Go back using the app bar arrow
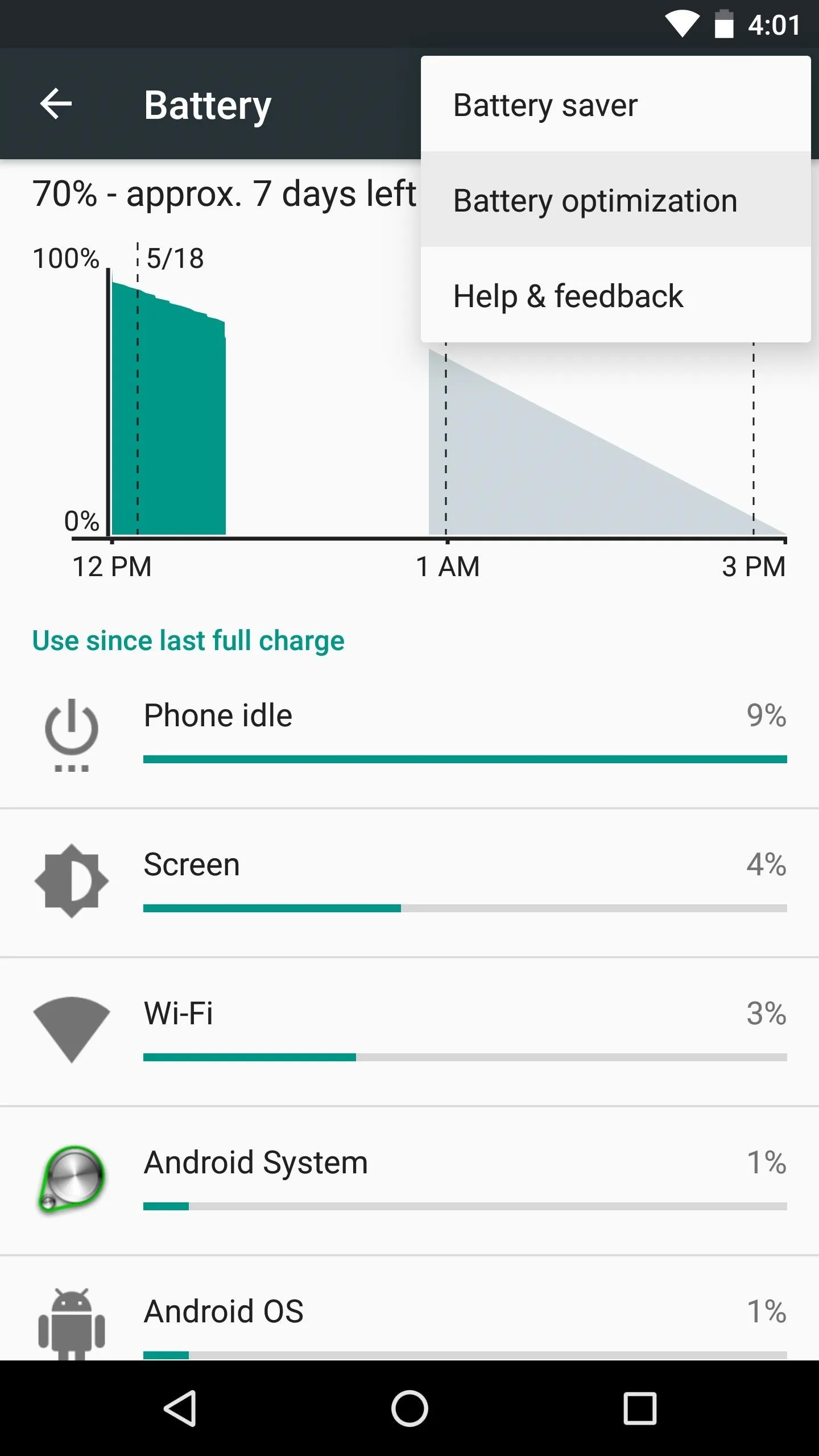This screenshot has height=1456, width=819. pyautogui.click(x=56, y=104)
